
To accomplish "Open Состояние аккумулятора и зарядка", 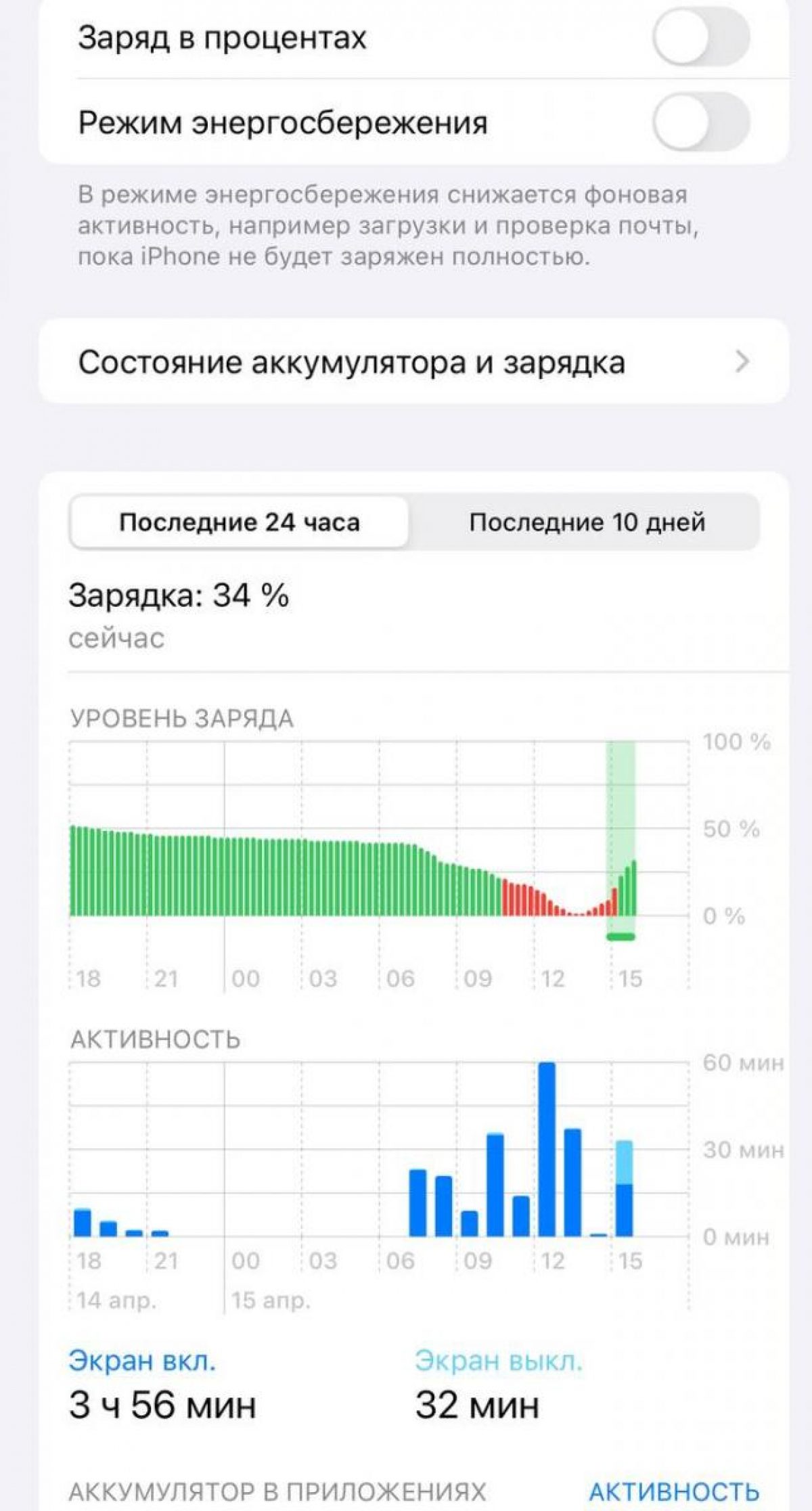I will point(413,362).
